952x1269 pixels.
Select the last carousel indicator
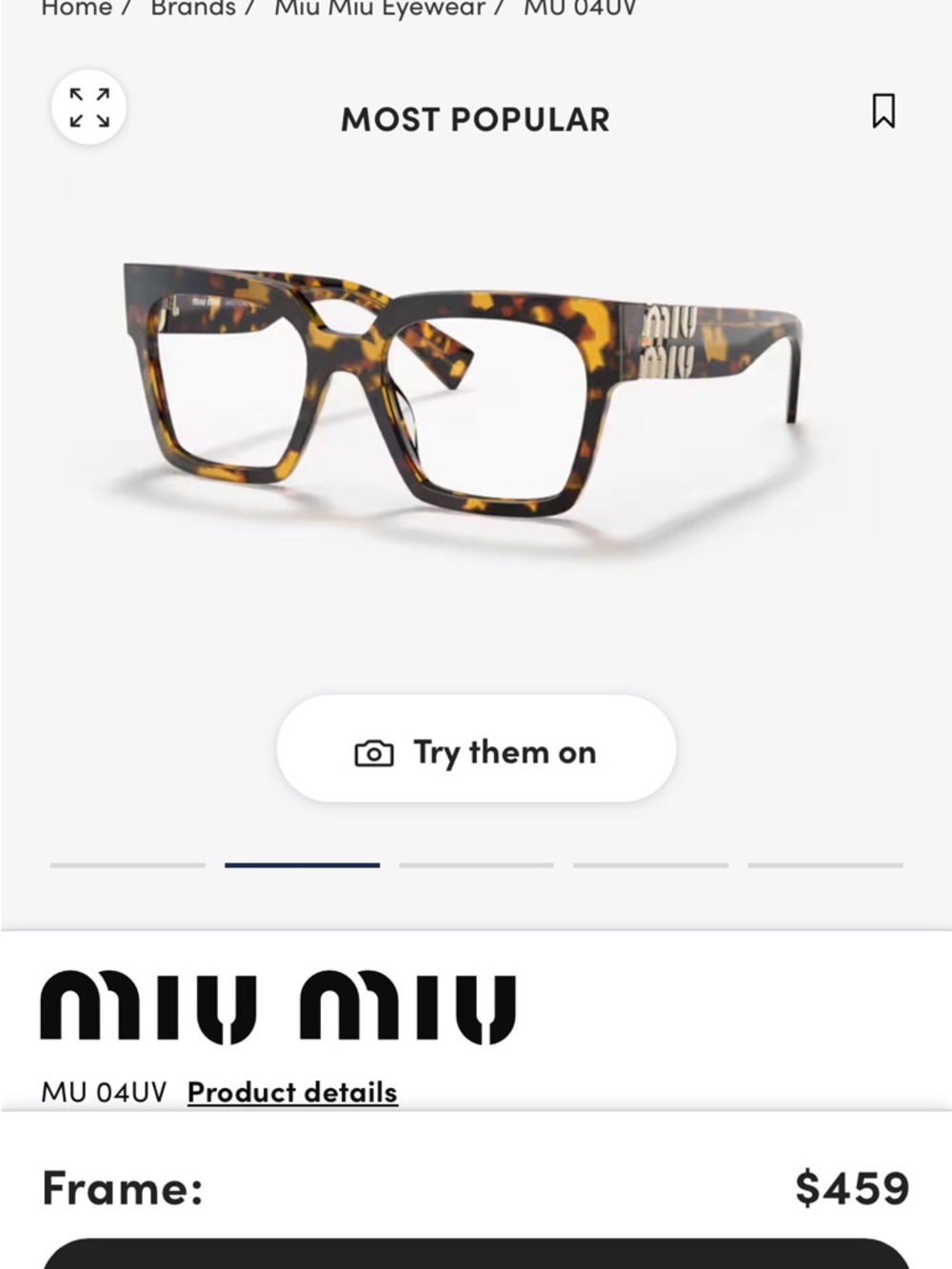[x=824, y=865]
